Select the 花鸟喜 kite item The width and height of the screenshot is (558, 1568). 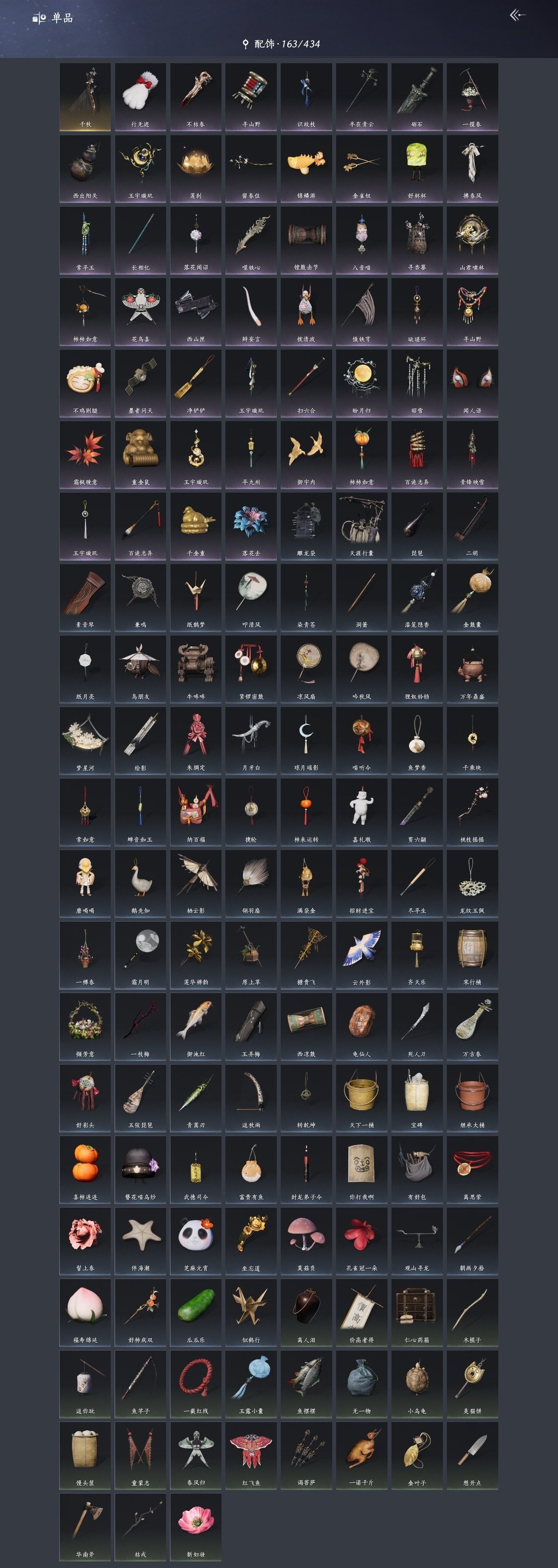[140, 312]
